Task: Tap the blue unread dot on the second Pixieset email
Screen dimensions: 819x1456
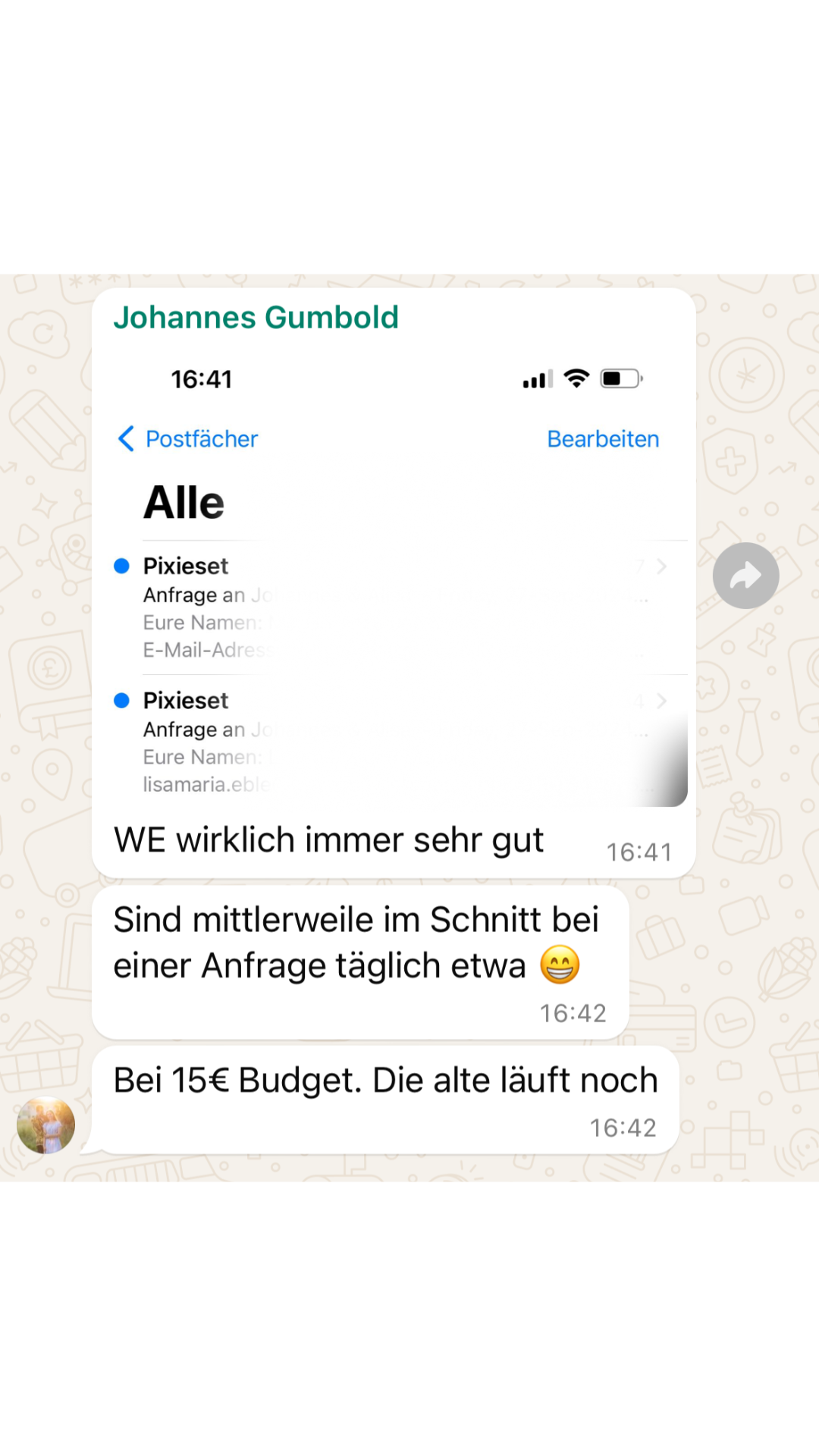Action: [x=122, y=700]
